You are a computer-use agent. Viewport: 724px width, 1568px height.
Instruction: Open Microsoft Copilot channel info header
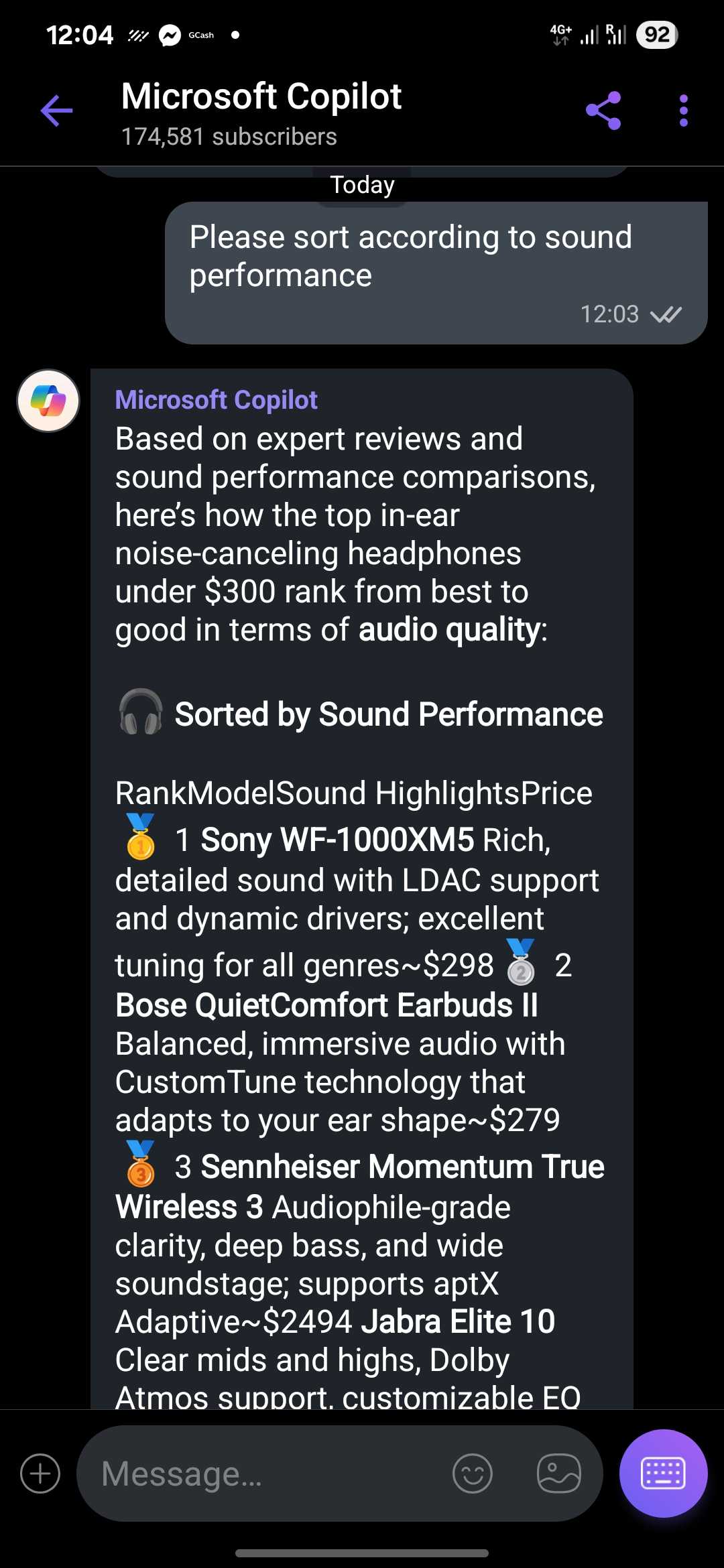click(x=261, y=113)
